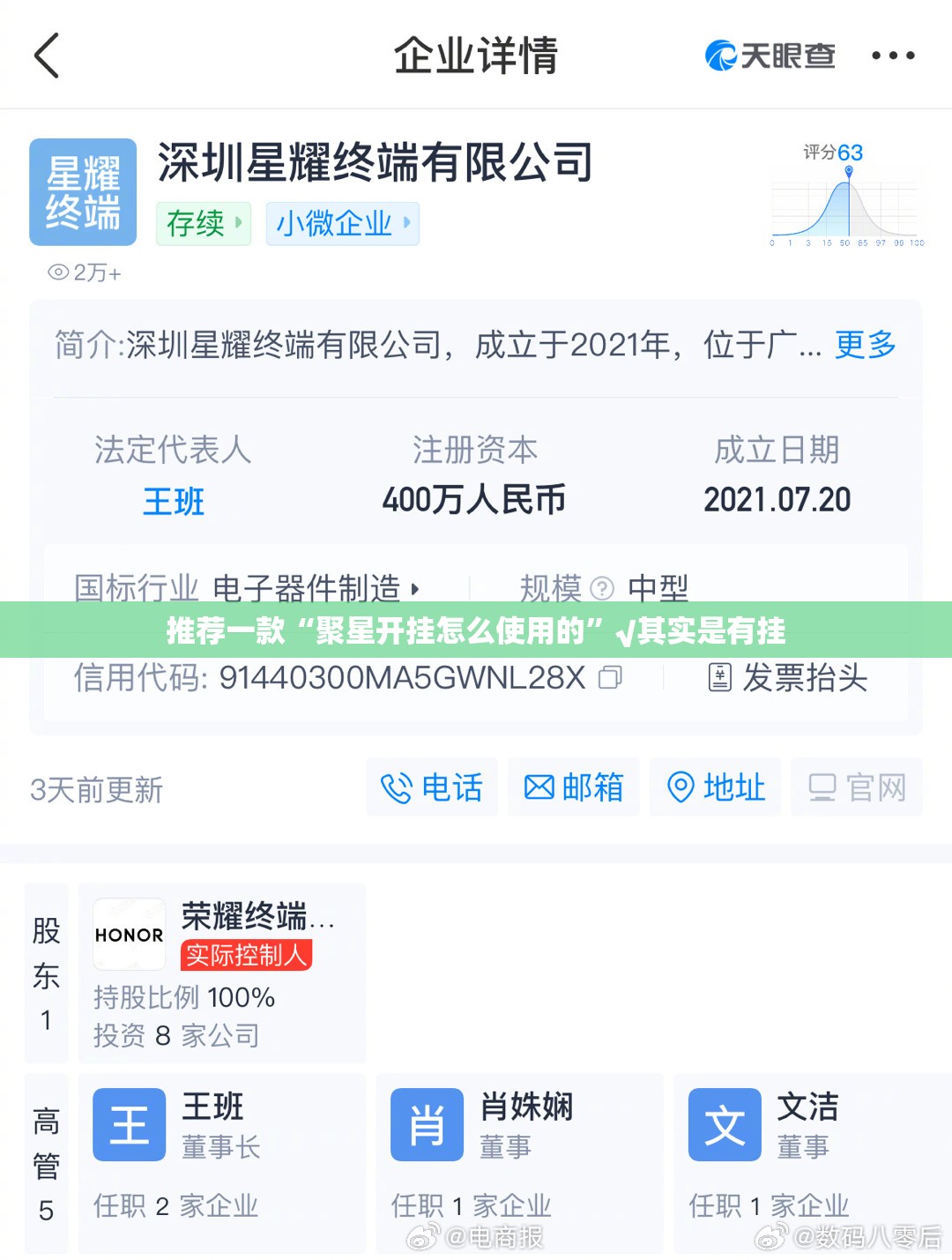Open legal representative 王班's profile link
Image resolution: width=952 pixels, height=1260 pixels.
coord(174,502)
